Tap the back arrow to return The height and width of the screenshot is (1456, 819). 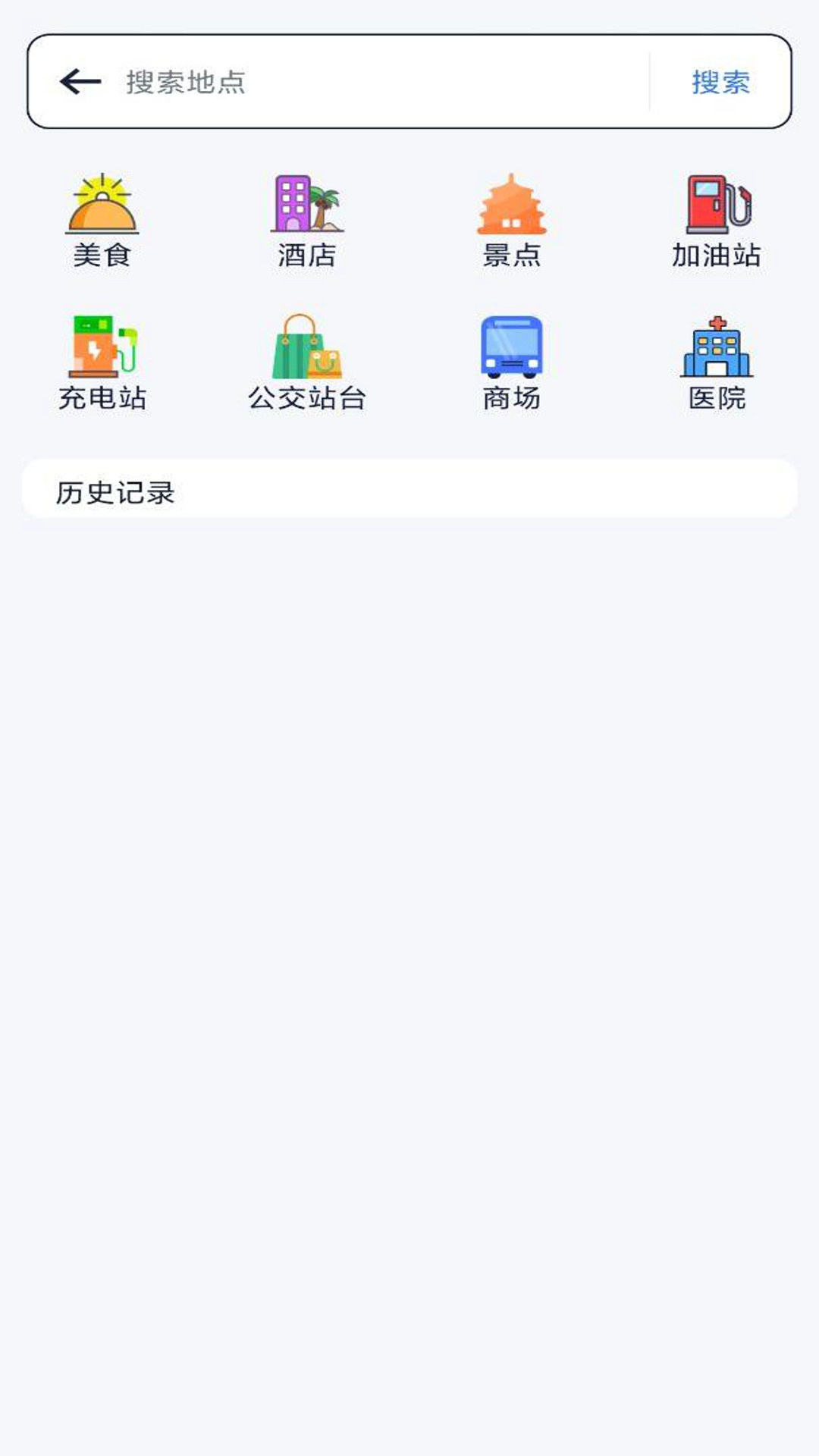[x=78, y=81]
